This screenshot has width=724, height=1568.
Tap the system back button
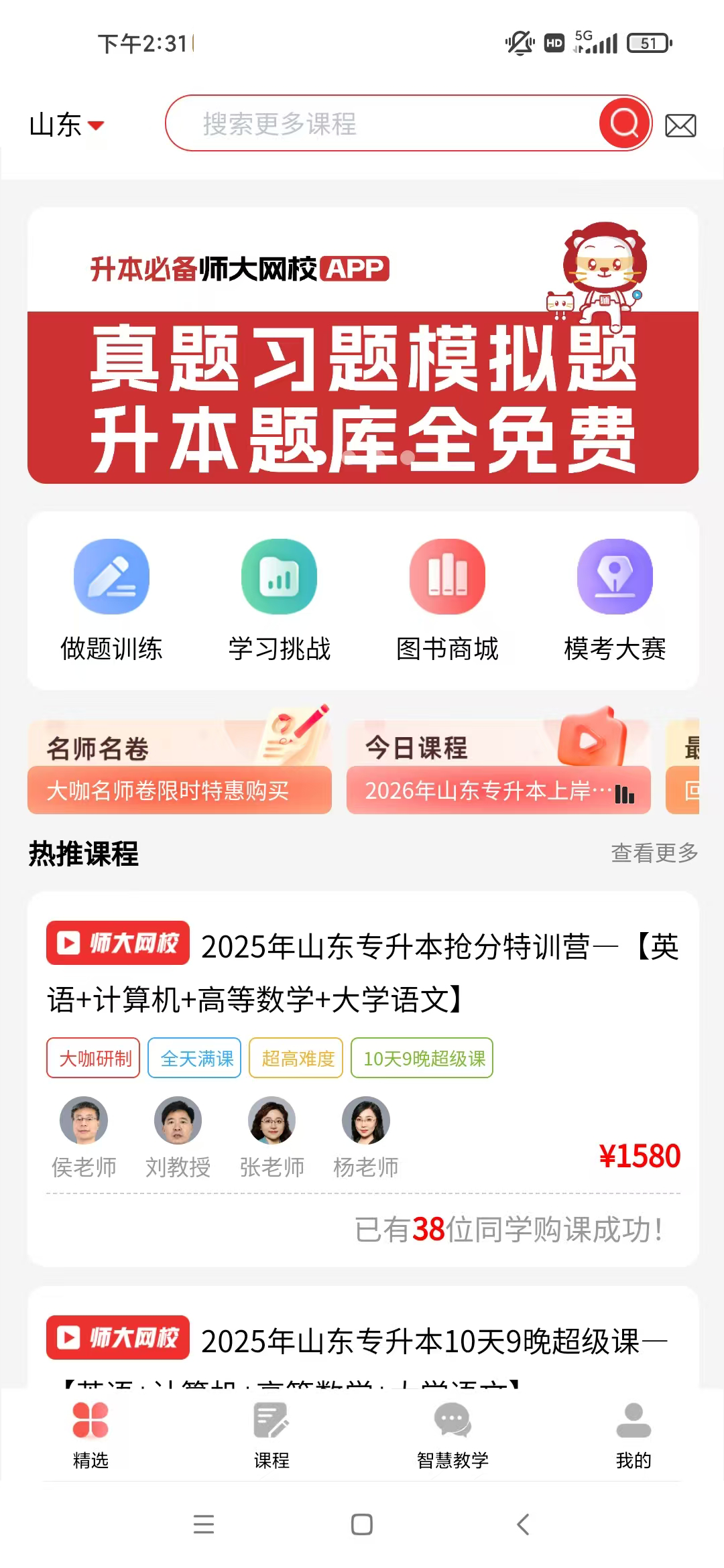pos(524,1524)
